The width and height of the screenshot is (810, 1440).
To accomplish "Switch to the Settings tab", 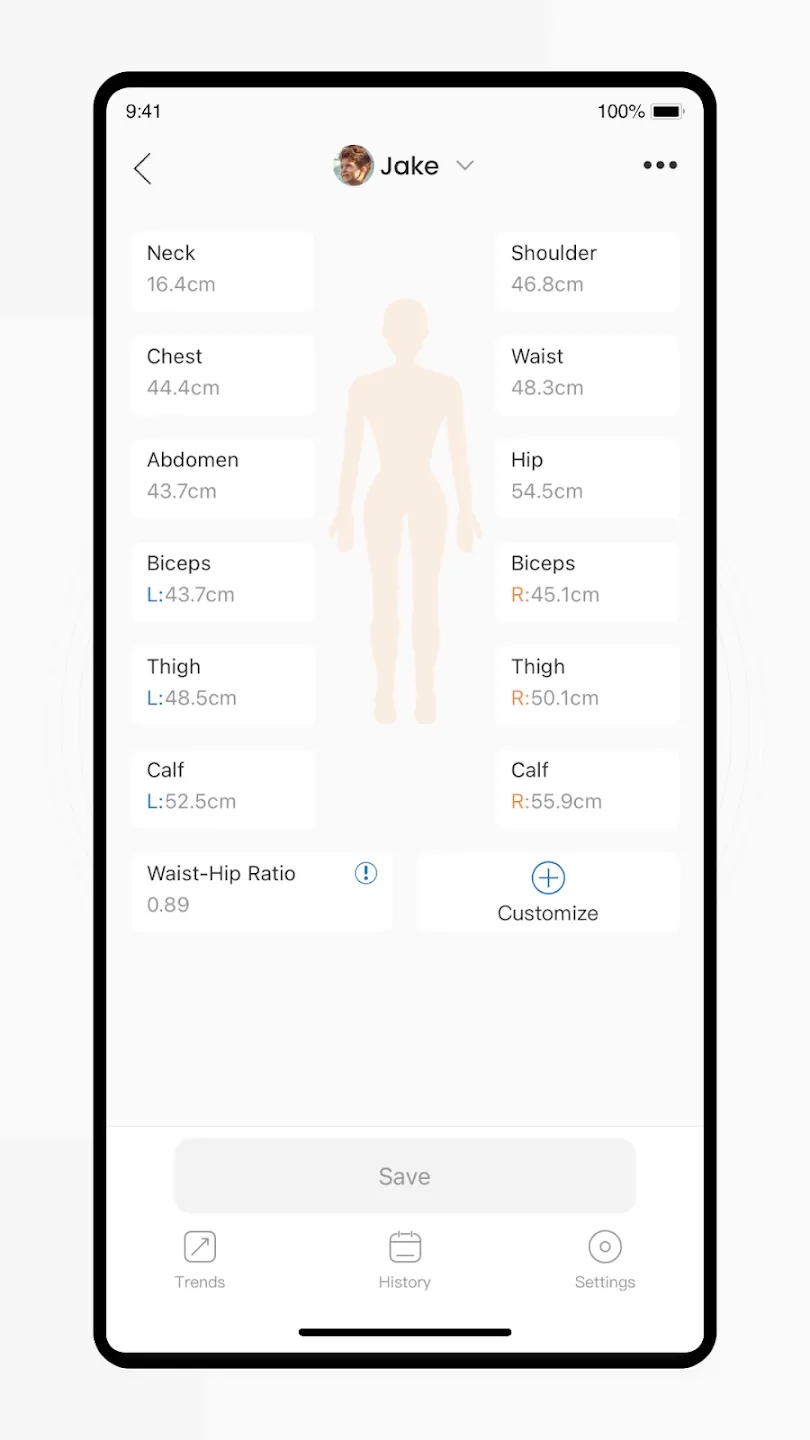I will (605, 1260).
